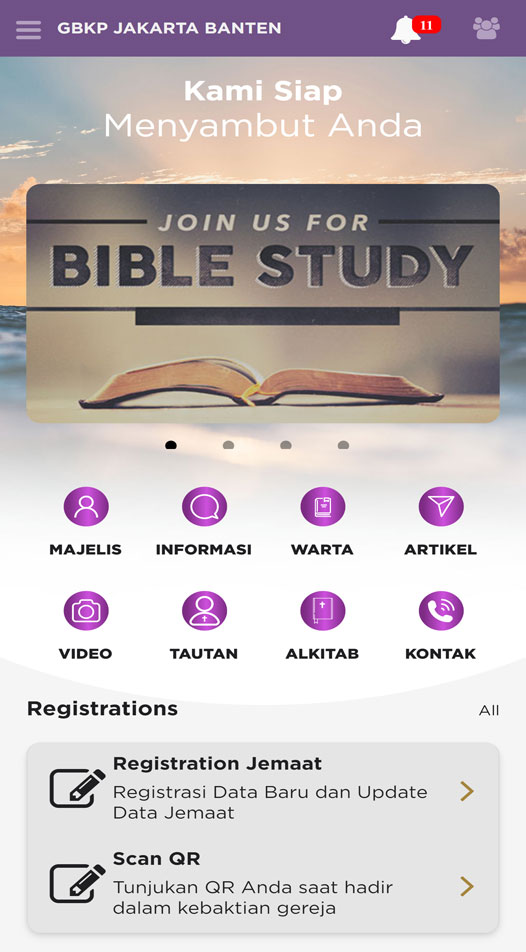Open Majelis section
526x952 pixels.
(86, 522)
